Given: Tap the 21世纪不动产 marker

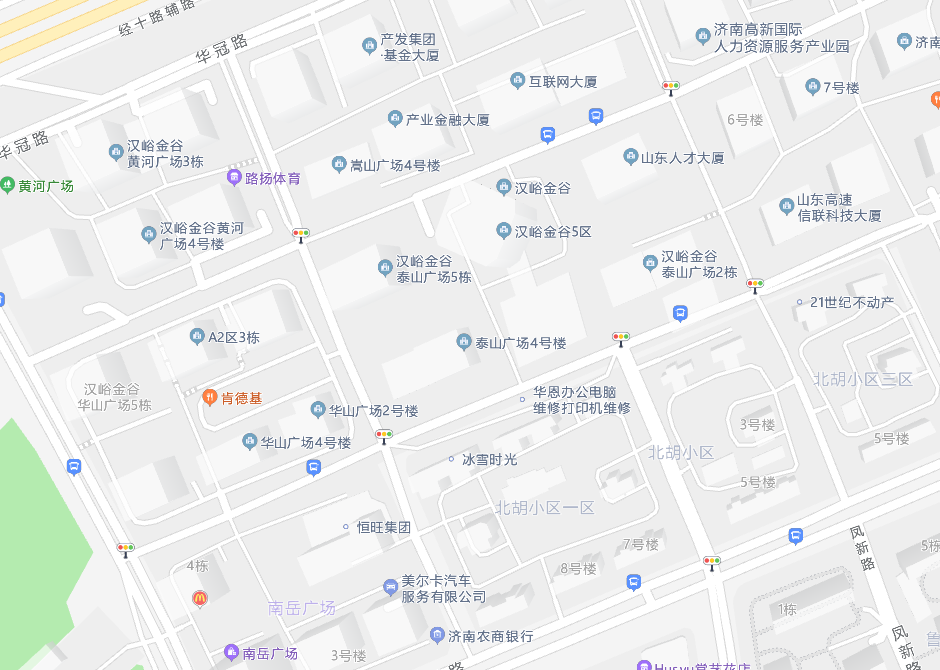Looking at the screenshot, I should (x=799, y=302).
